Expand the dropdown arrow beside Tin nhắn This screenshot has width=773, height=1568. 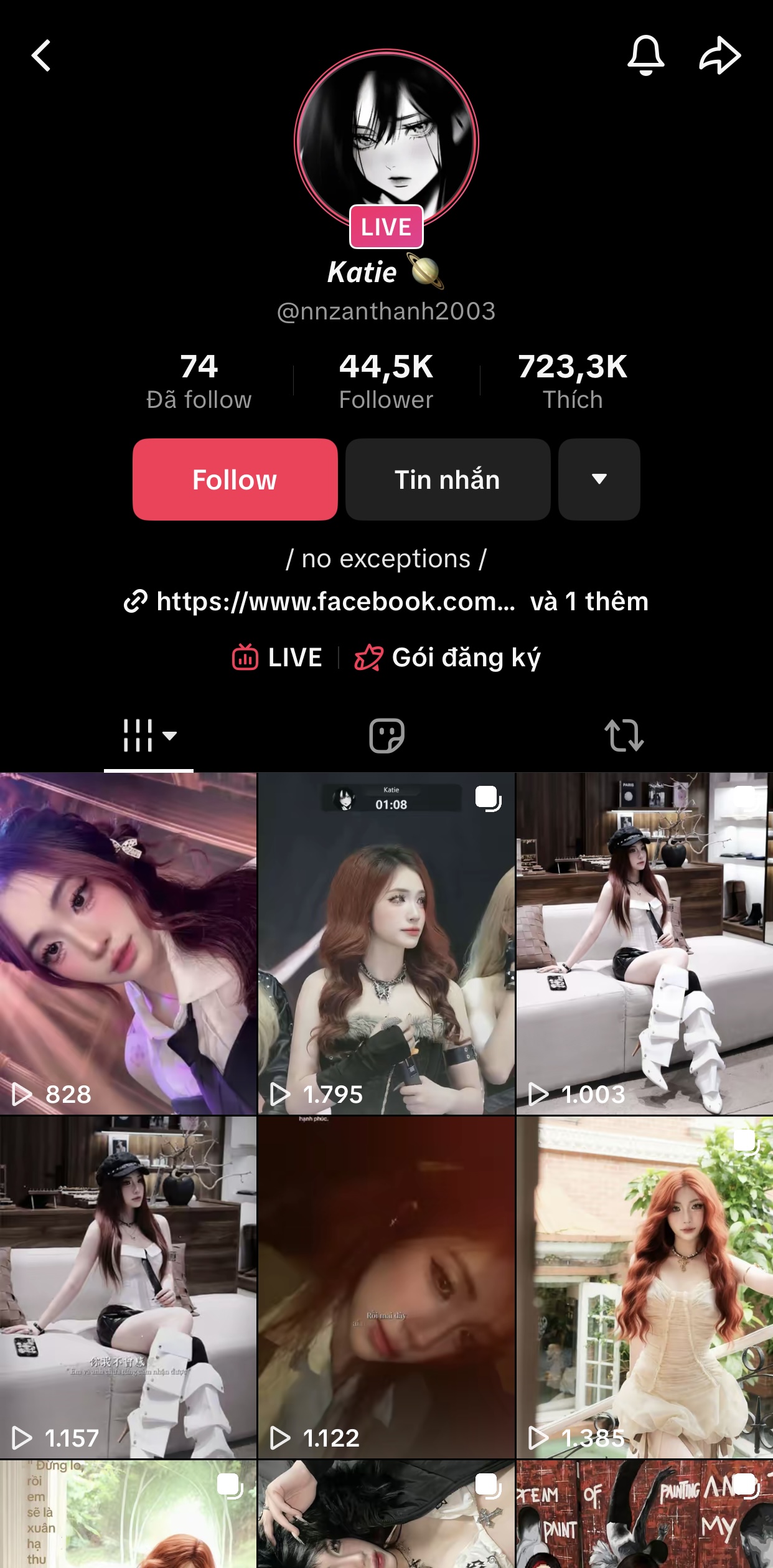tap(599, 479)
